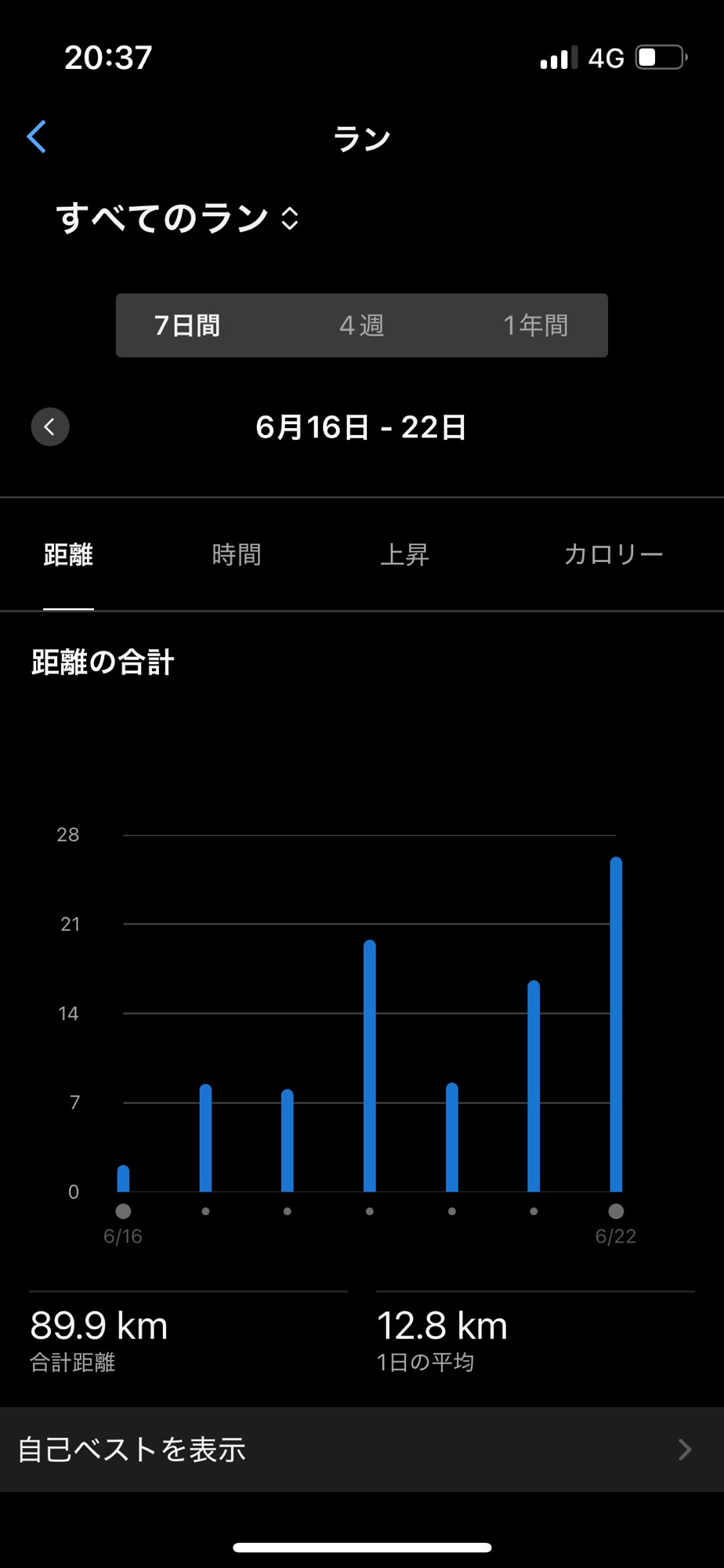Switch to the 時間 tab

(x=237, y=555)
